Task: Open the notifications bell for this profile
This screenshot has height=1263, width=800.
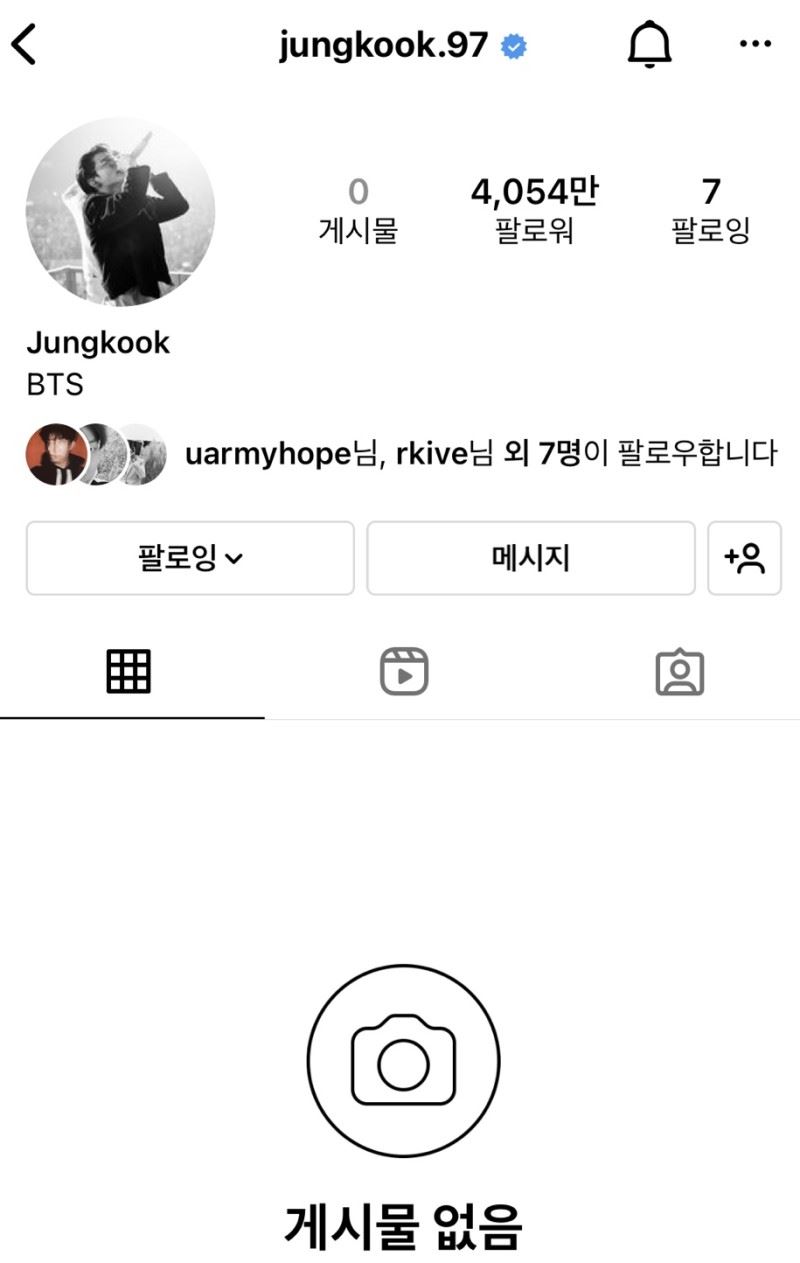Action: (650, 45)
